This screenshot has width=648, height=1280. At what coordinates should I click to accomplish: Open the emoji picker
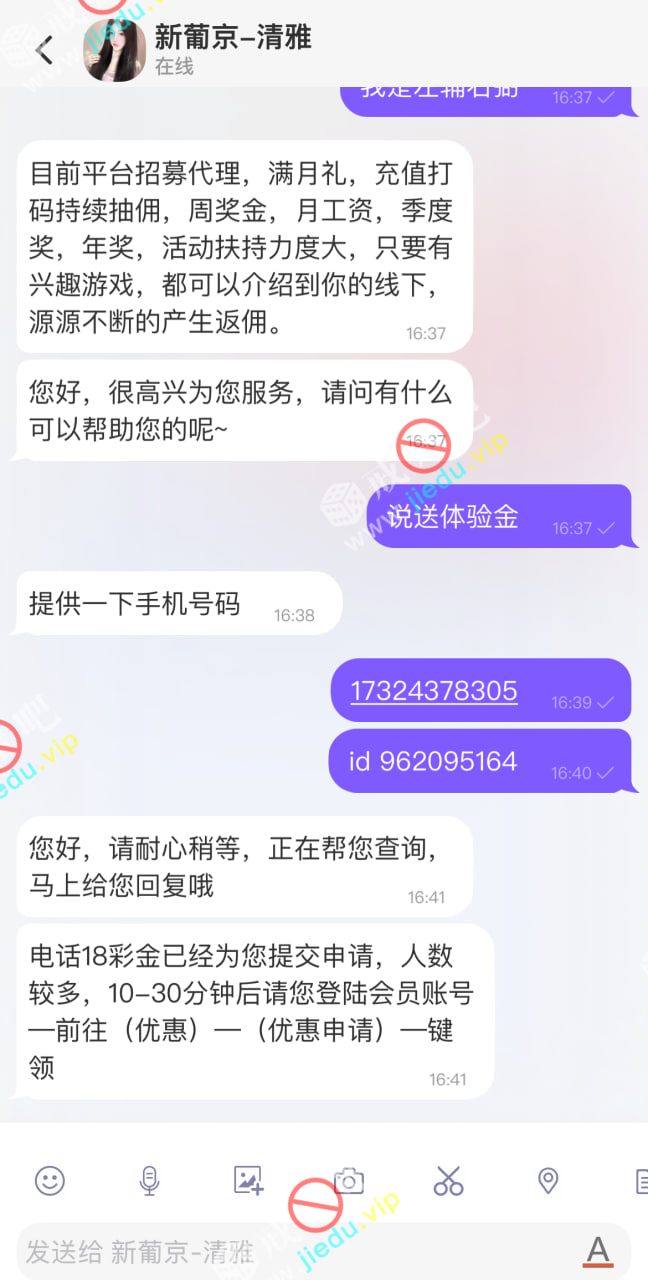[49, 1181]
